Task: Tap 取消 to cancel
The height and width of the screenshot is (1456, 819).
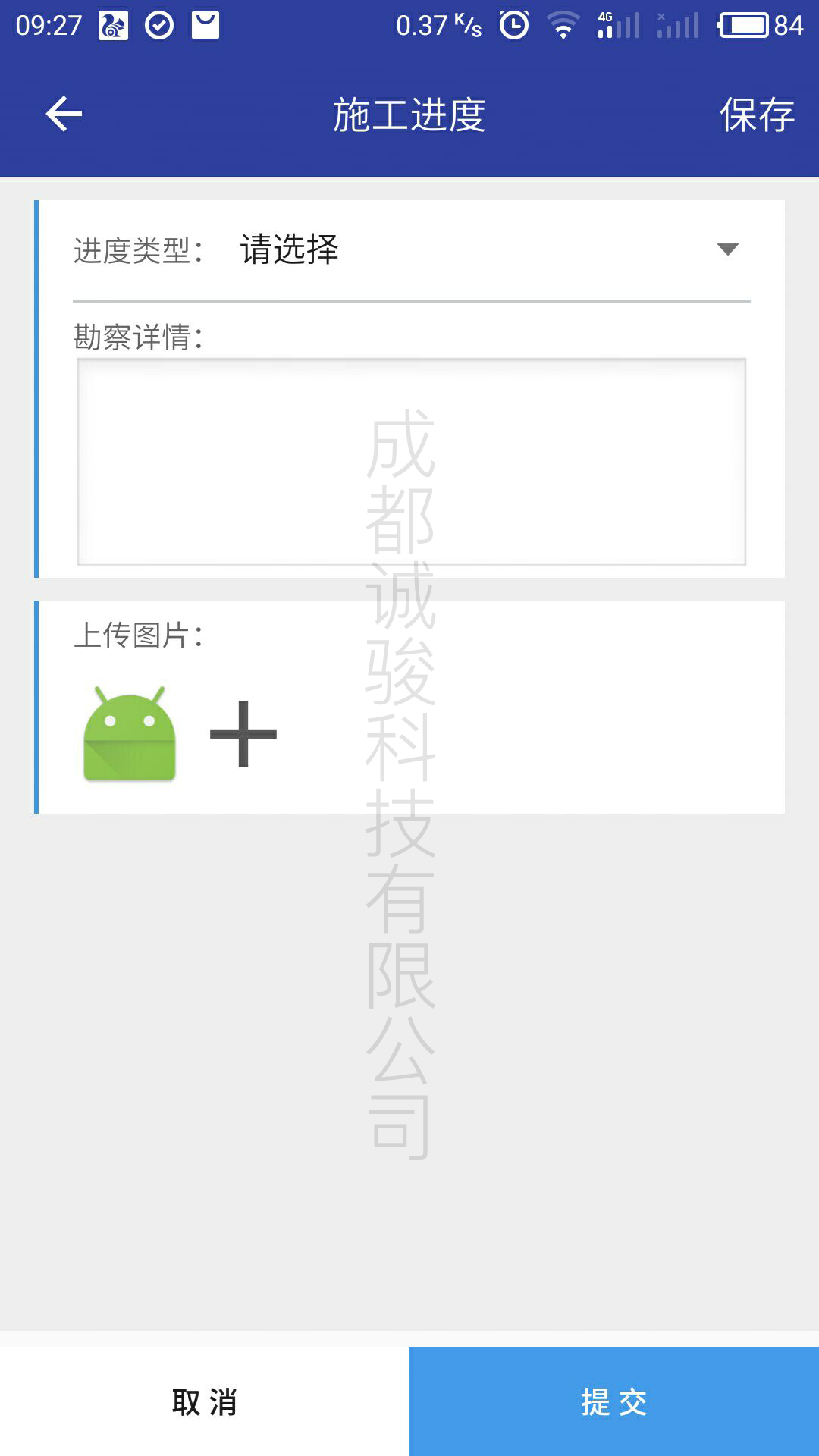Action: [x=205, y=1401]
